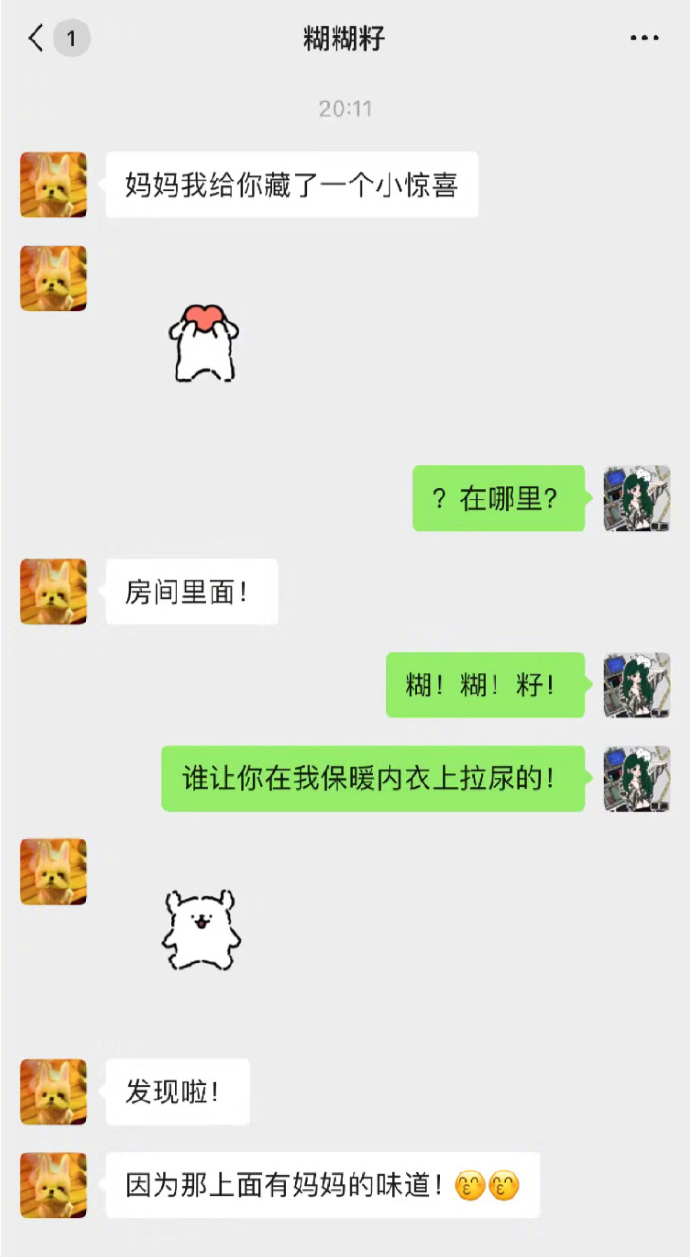This screenshot has height=1257, width=690.
Task: Go back to the chat list
Action: (37, 39)
